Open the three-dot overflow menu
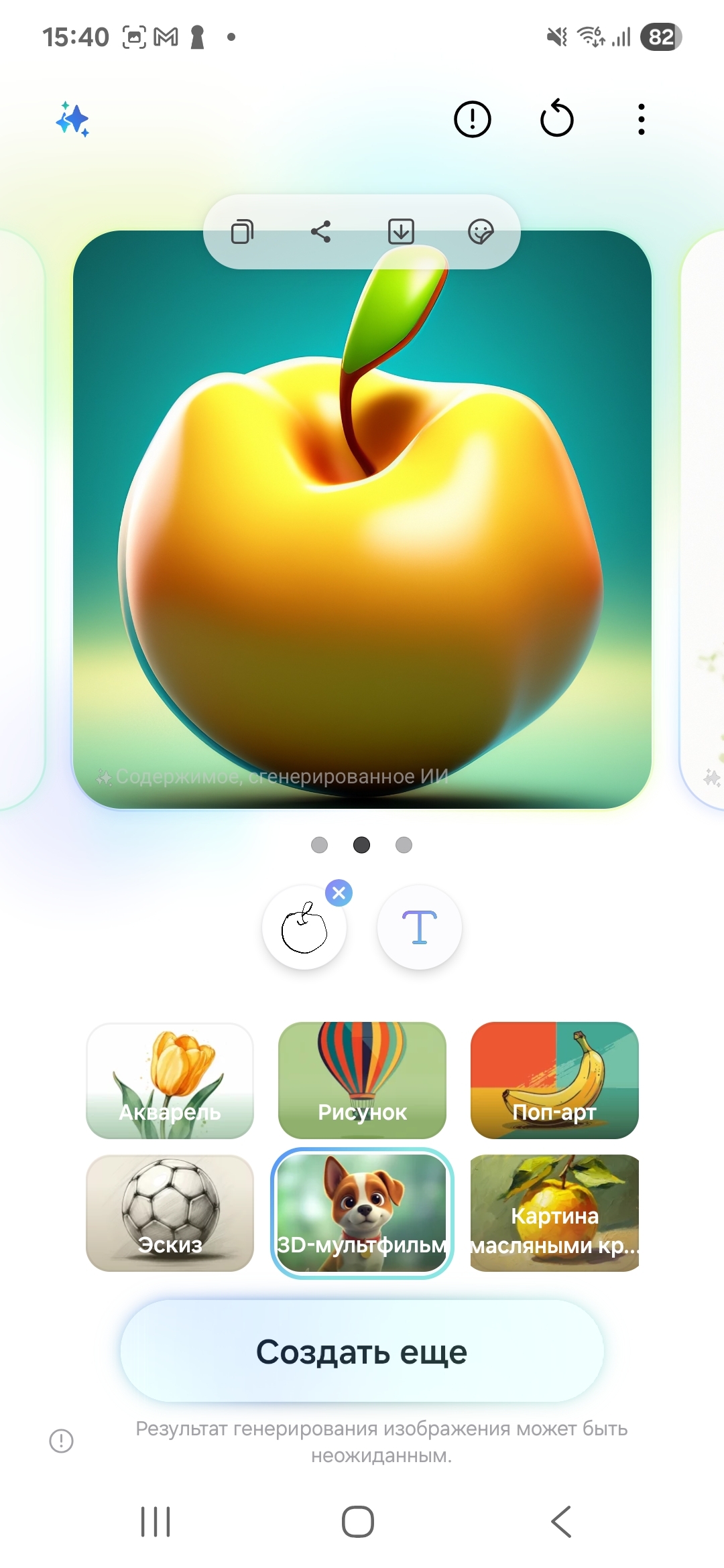This screenshot has height=1568, width=724. (642, 120)
